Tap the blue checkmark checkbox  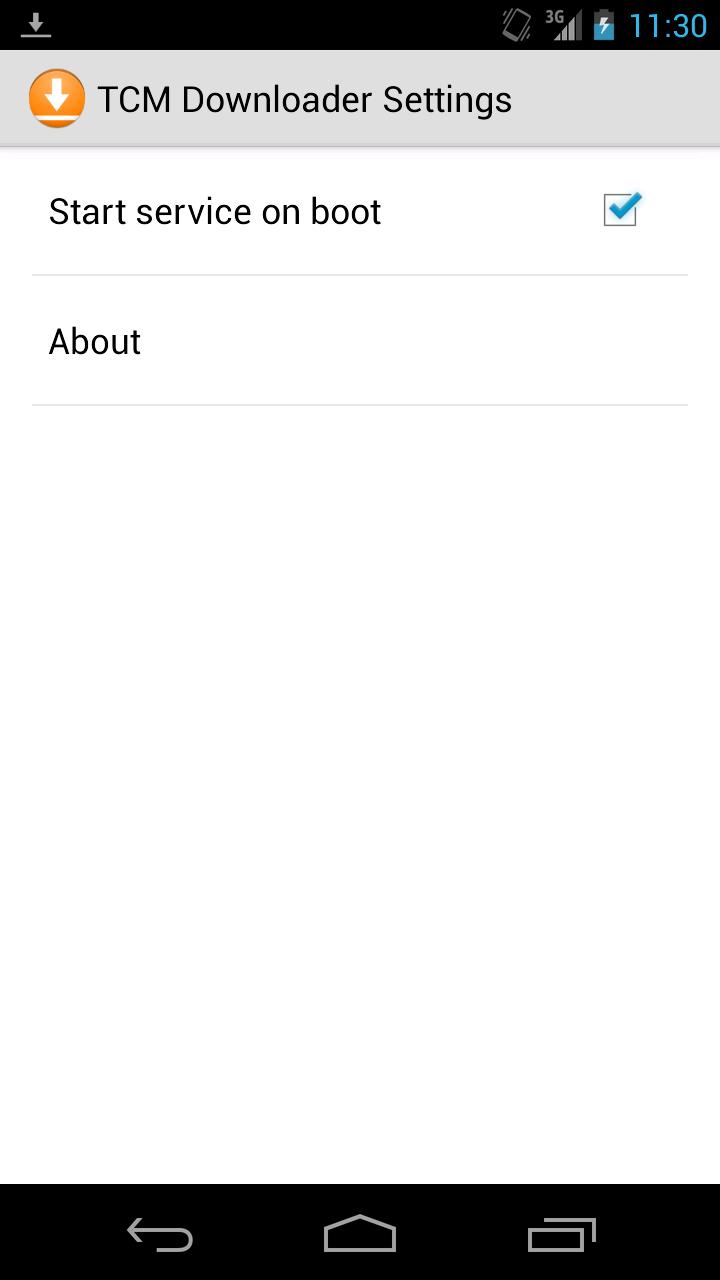[x=619, y=210]
